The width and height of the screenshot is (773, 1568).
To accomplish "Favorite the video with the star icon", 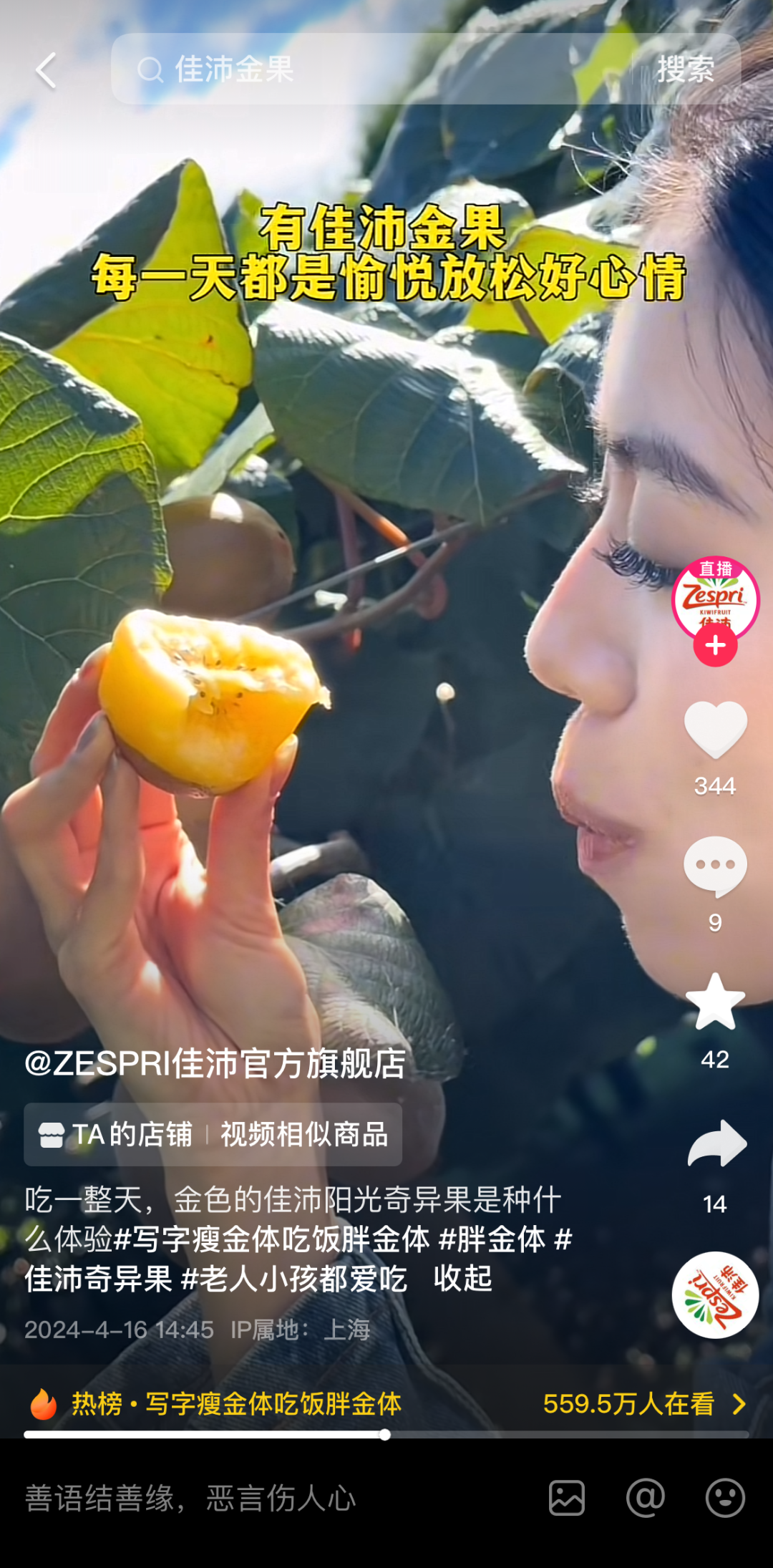I will pyautogui.click(x=715, y=1001).
